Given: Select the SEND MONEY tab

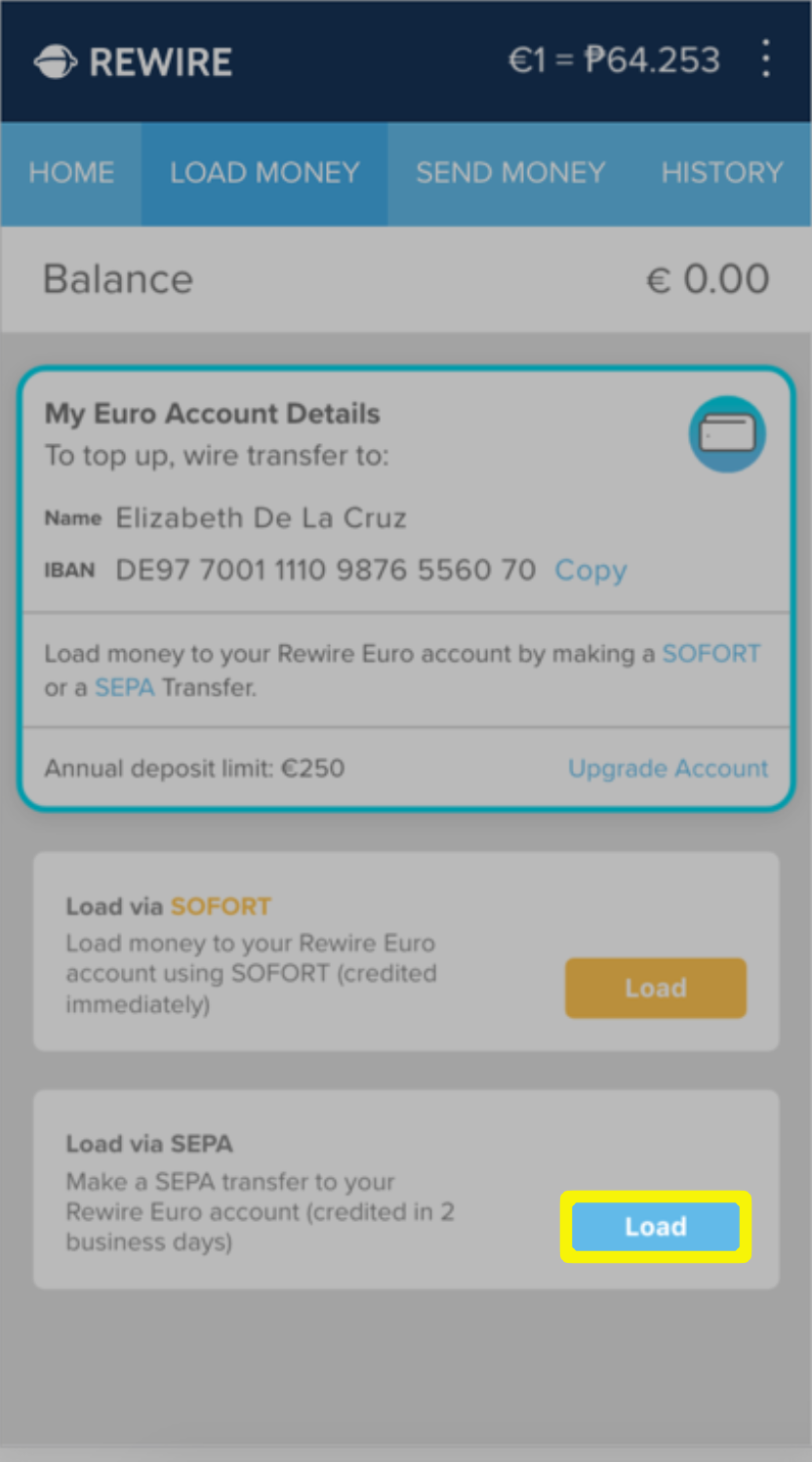Looking at the screenshot, I should coord(510,173).
